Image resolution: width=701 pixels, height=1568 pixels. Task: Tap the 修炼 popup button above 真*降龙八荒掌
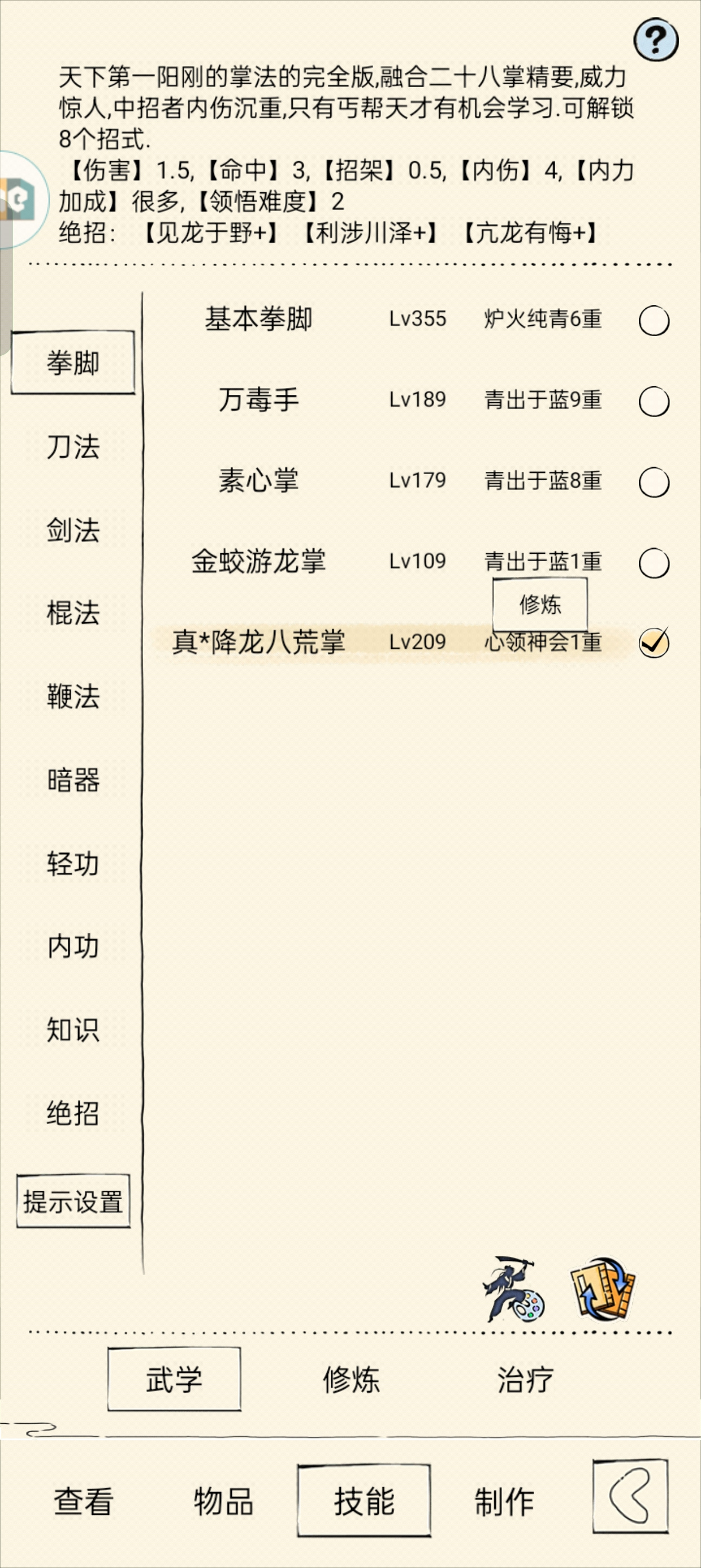pyautogui.click(x=540, y=605)
